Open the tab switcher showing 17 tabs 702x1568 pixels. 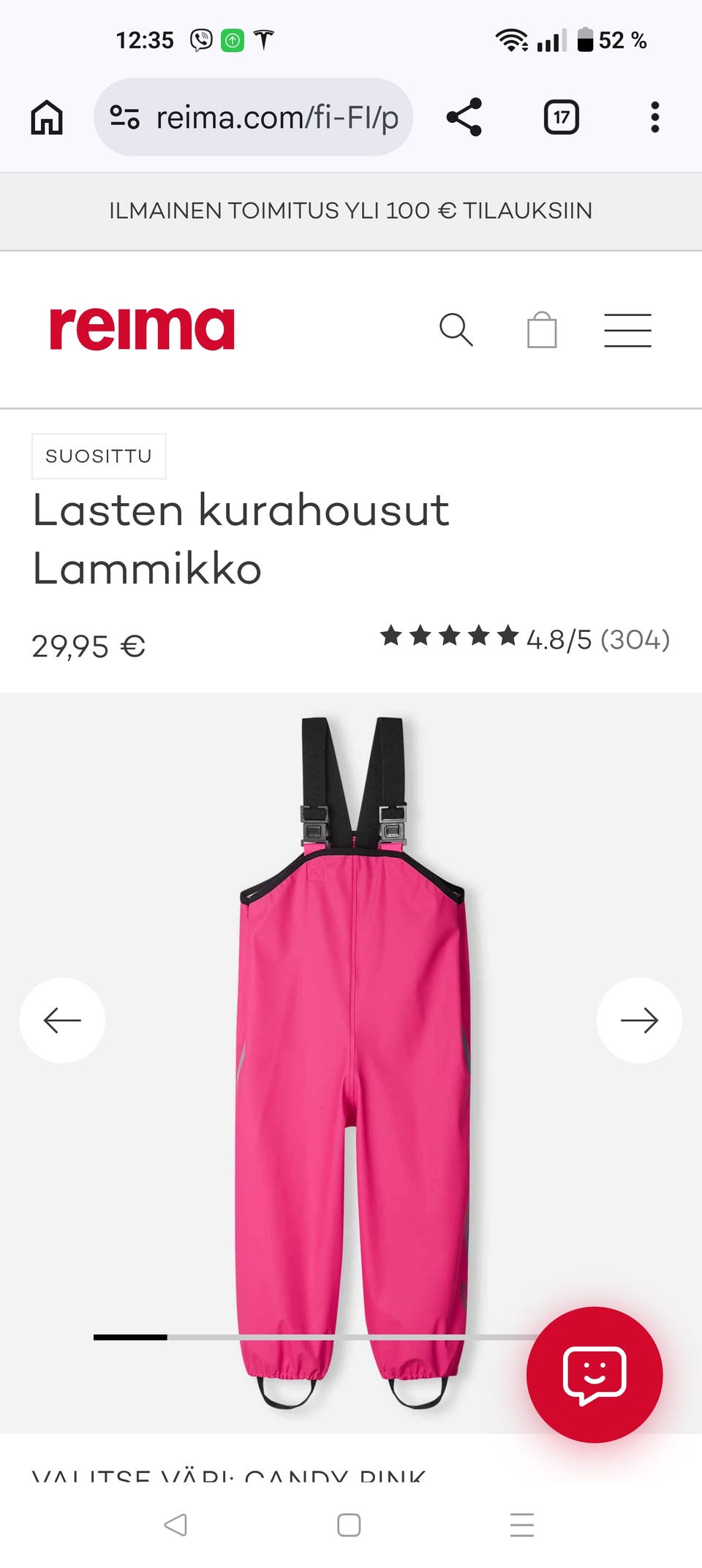point(561,117)
